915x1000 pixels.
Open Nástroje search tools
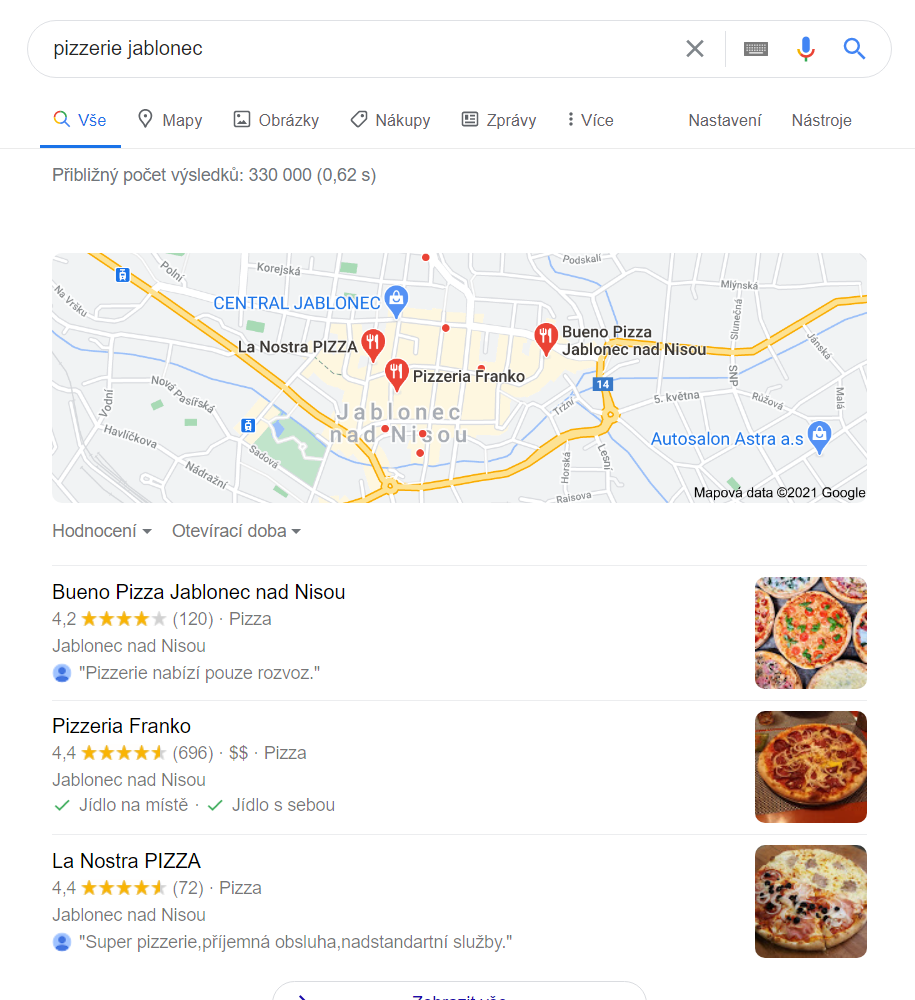821,120
